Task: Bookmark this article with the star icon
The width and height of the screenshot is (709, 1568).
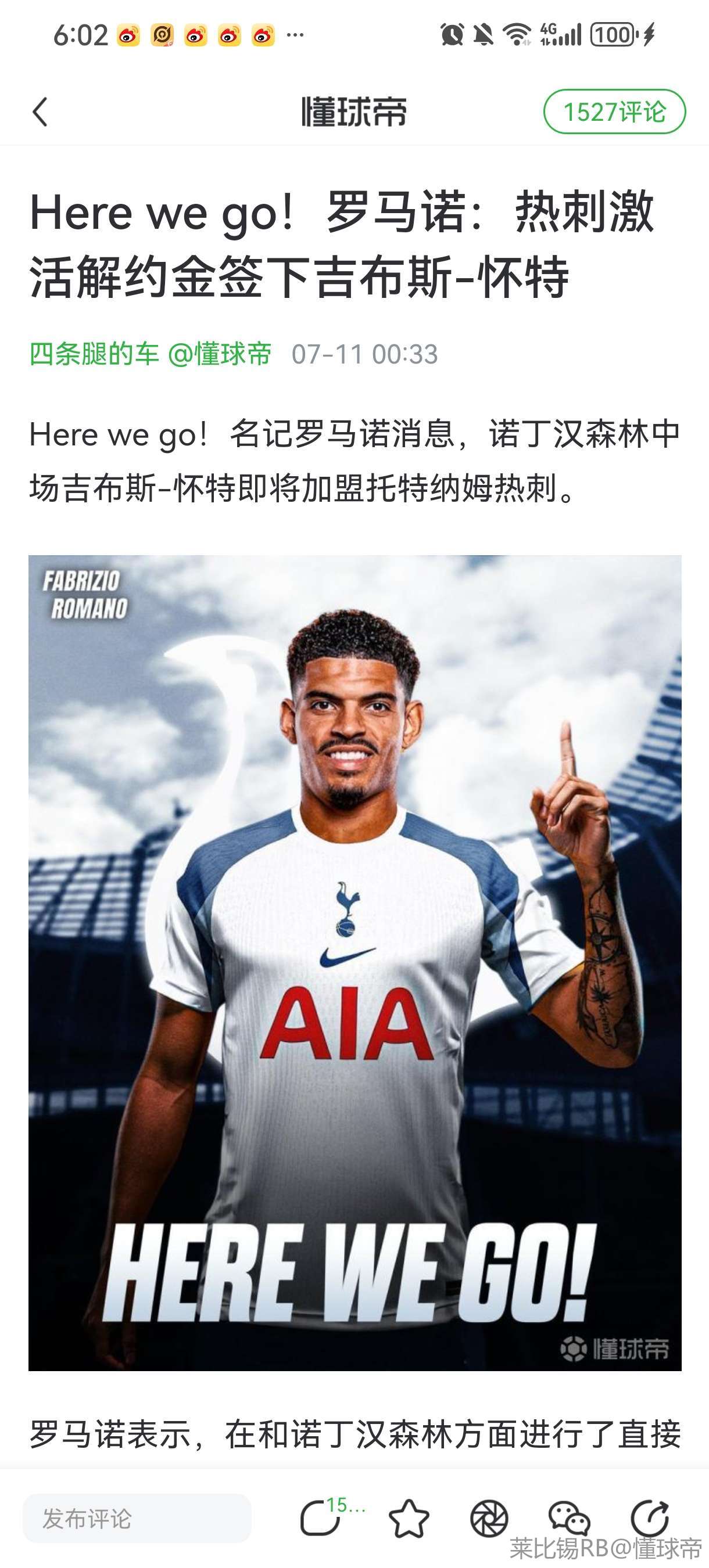Action: [408, 1518]
